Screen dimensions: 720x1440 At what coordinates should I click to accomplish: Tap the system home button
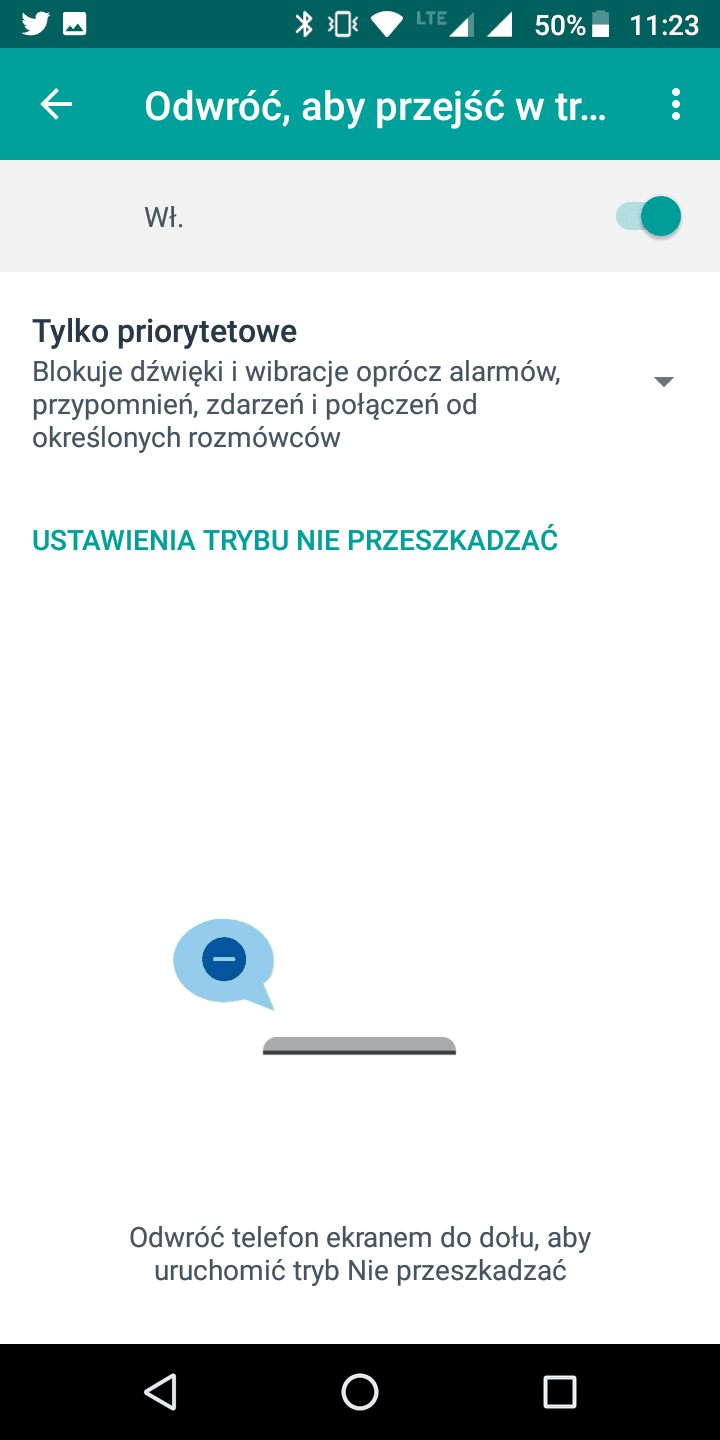(x=360, y=1391)
